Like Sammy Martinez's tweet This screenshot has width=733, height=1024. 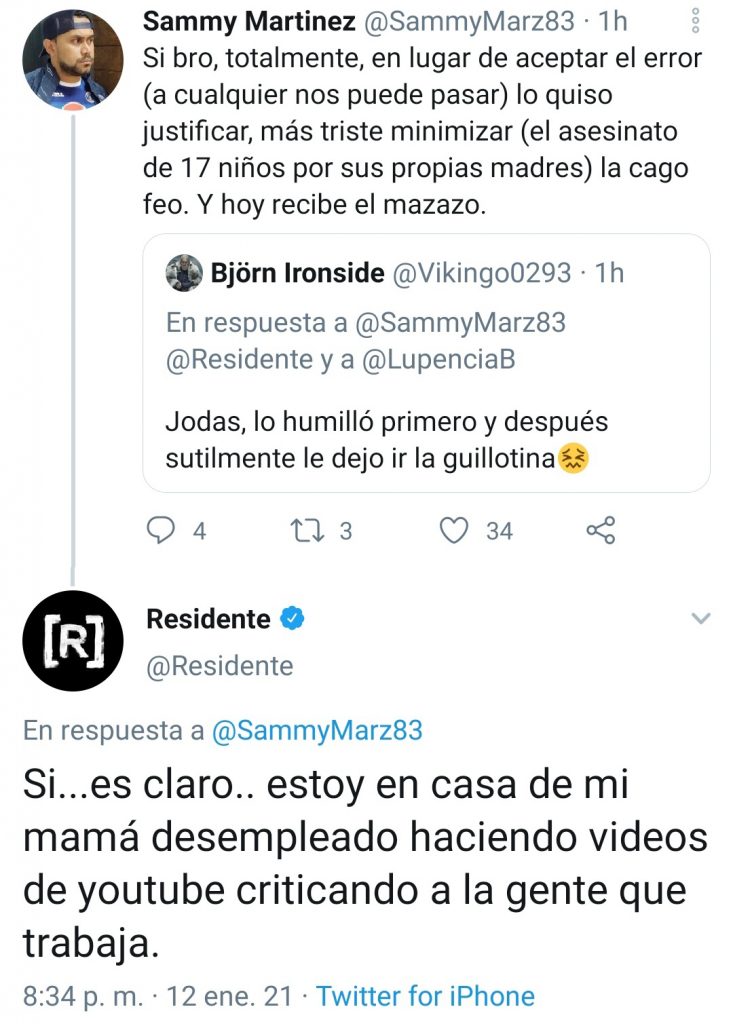[x=455, y=531]
